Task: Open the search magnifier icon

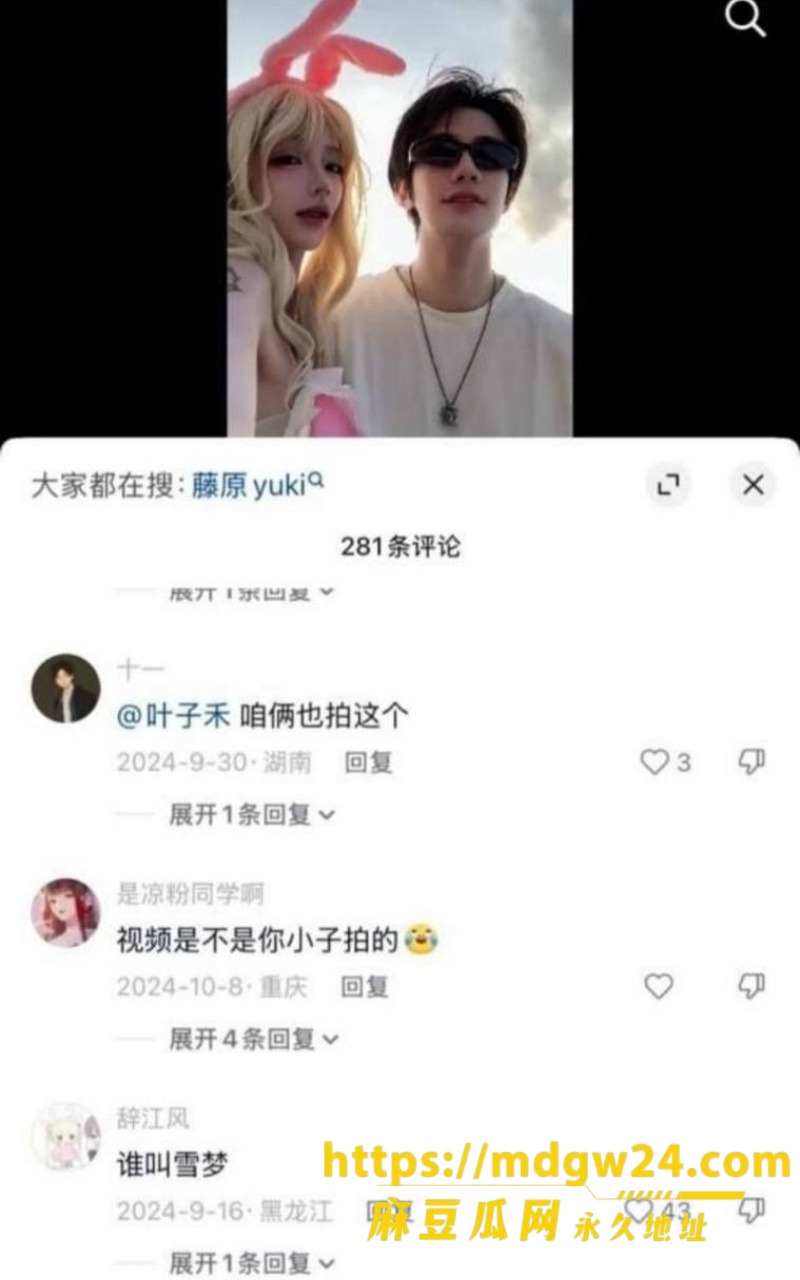Action: pyautogui.click(x=745, y=17)
